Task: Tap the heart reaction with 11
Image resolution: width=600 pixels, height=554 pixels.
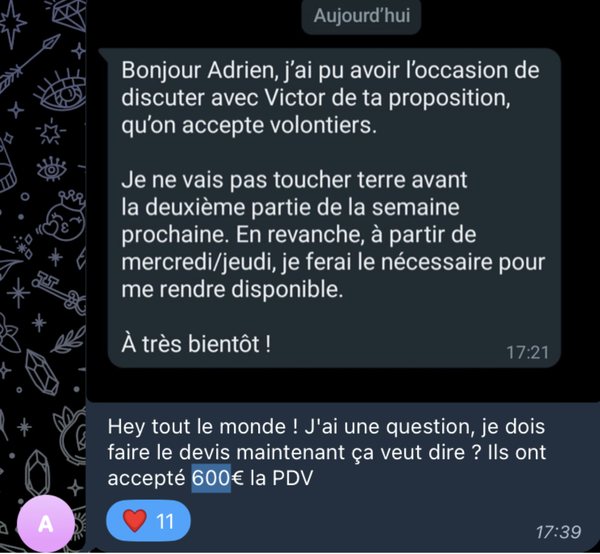Action: click(x=147, y=521)
